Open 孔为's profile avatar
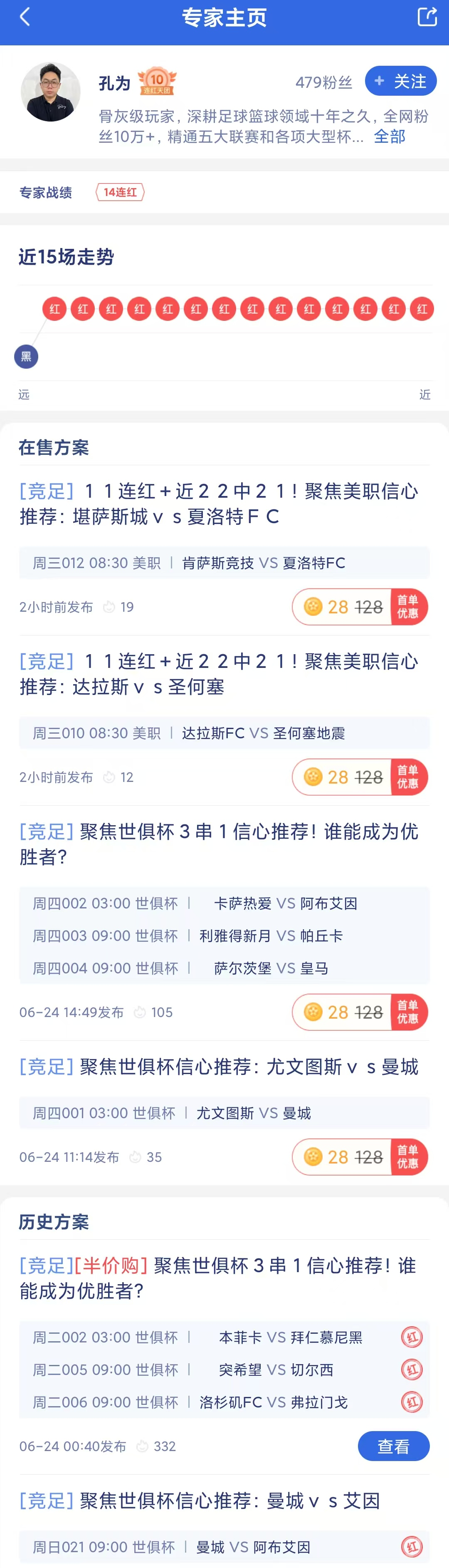Screen dimensions: 449x1568 pyautogui.click(x=50, y=91)
